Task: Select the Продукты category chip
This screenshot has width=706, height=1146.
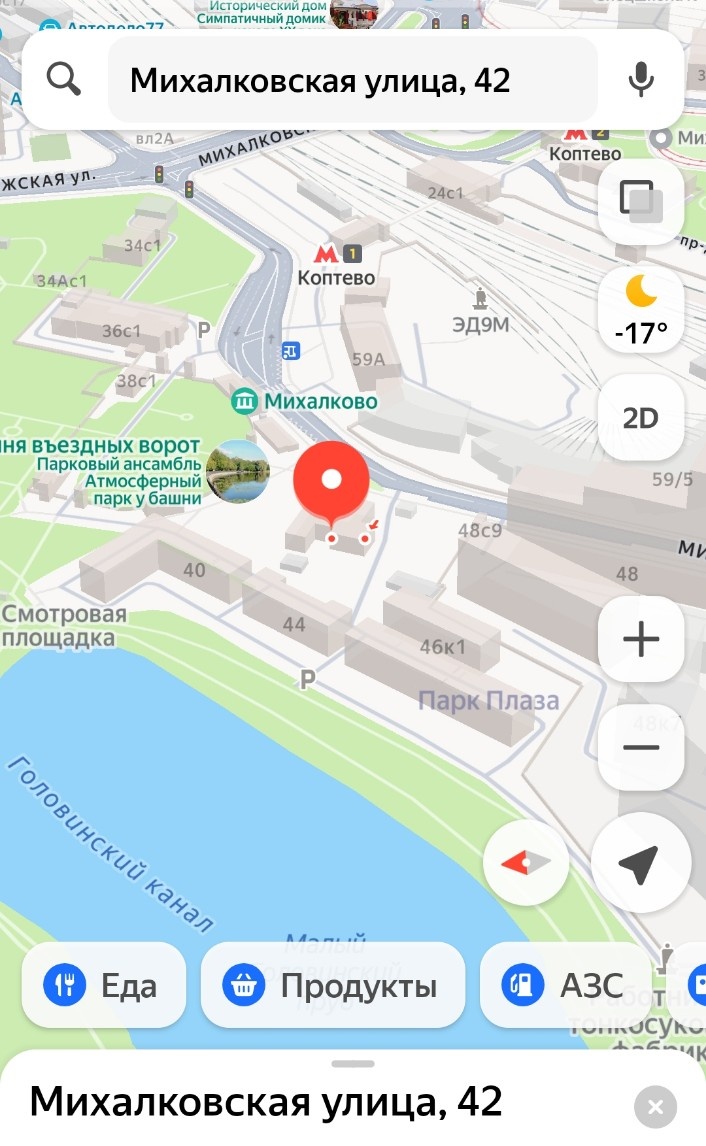Action: click(333, 986)
